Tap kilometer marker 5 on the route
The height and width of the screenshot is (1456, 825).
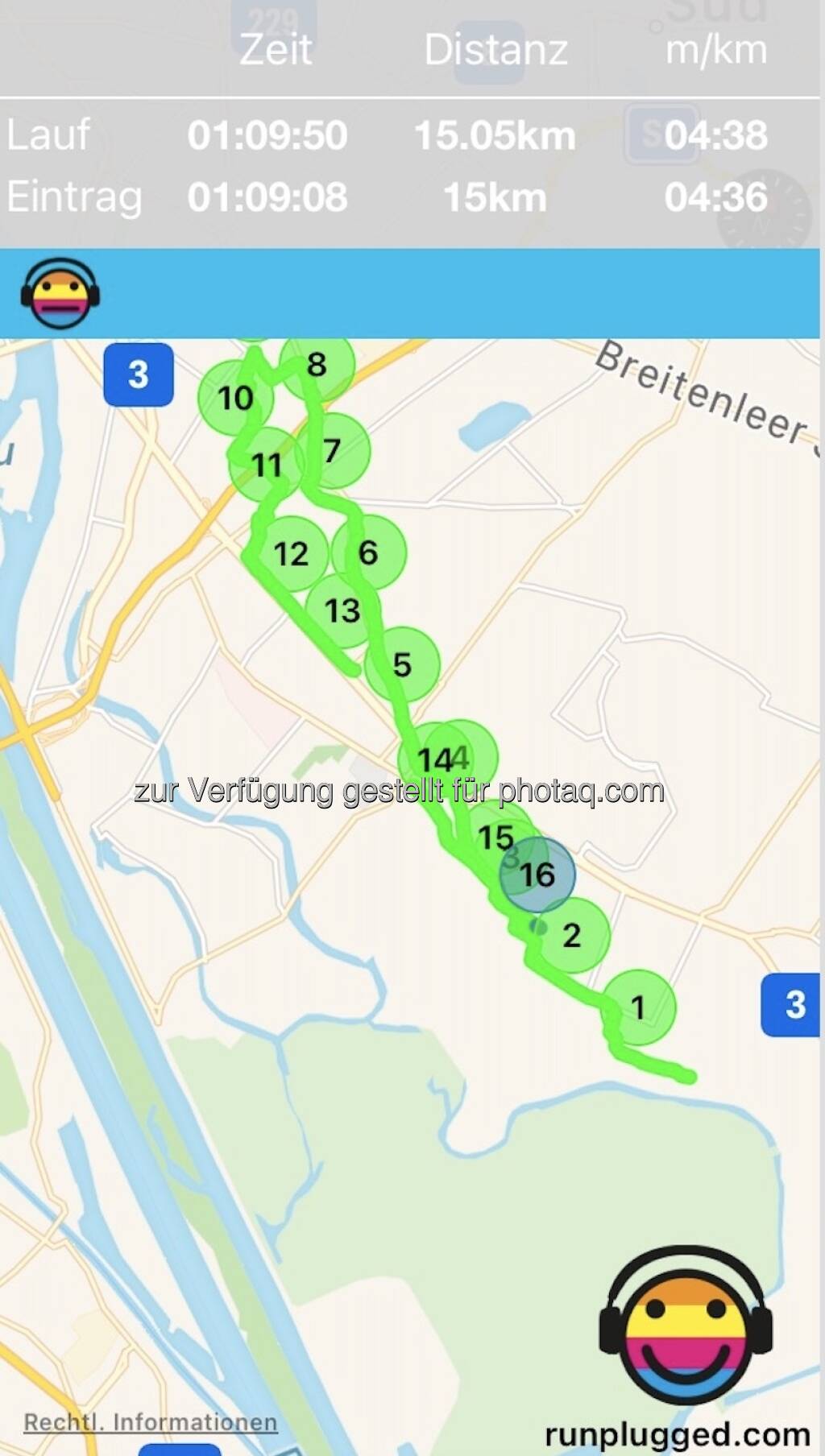(402, 664)
